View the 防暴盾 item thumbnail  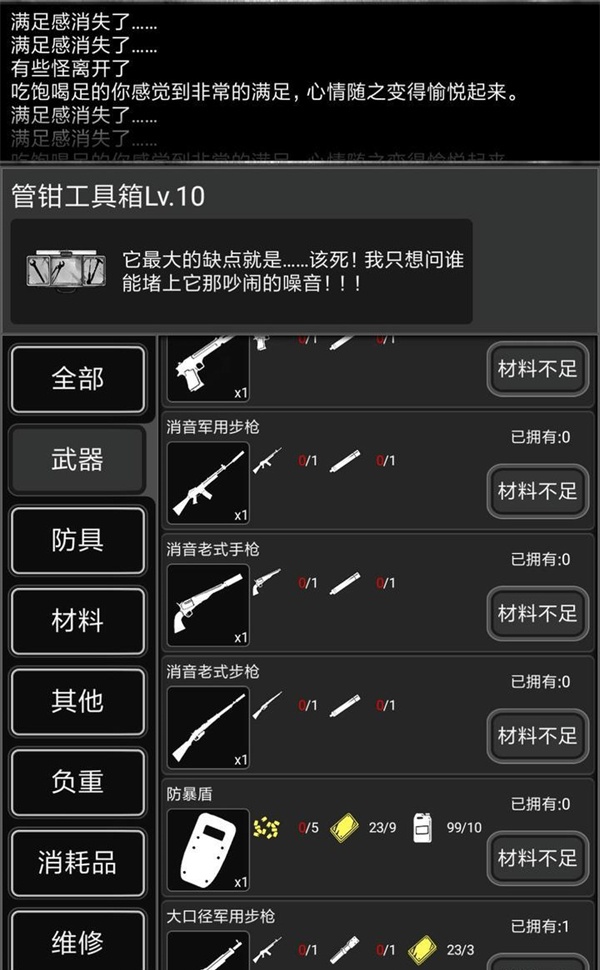pos(208,850)
